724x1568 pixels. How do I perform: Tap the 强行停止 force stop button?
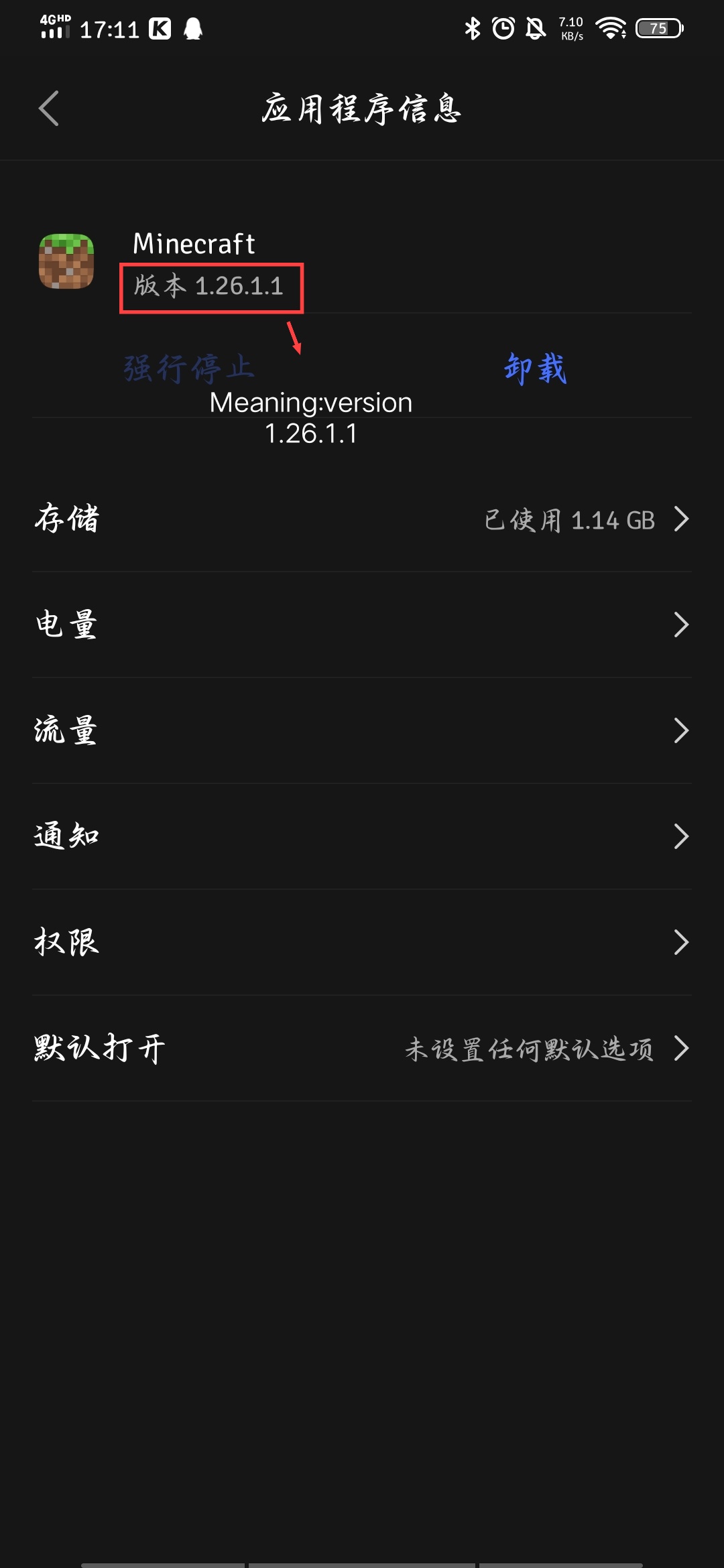coord(189,368)
